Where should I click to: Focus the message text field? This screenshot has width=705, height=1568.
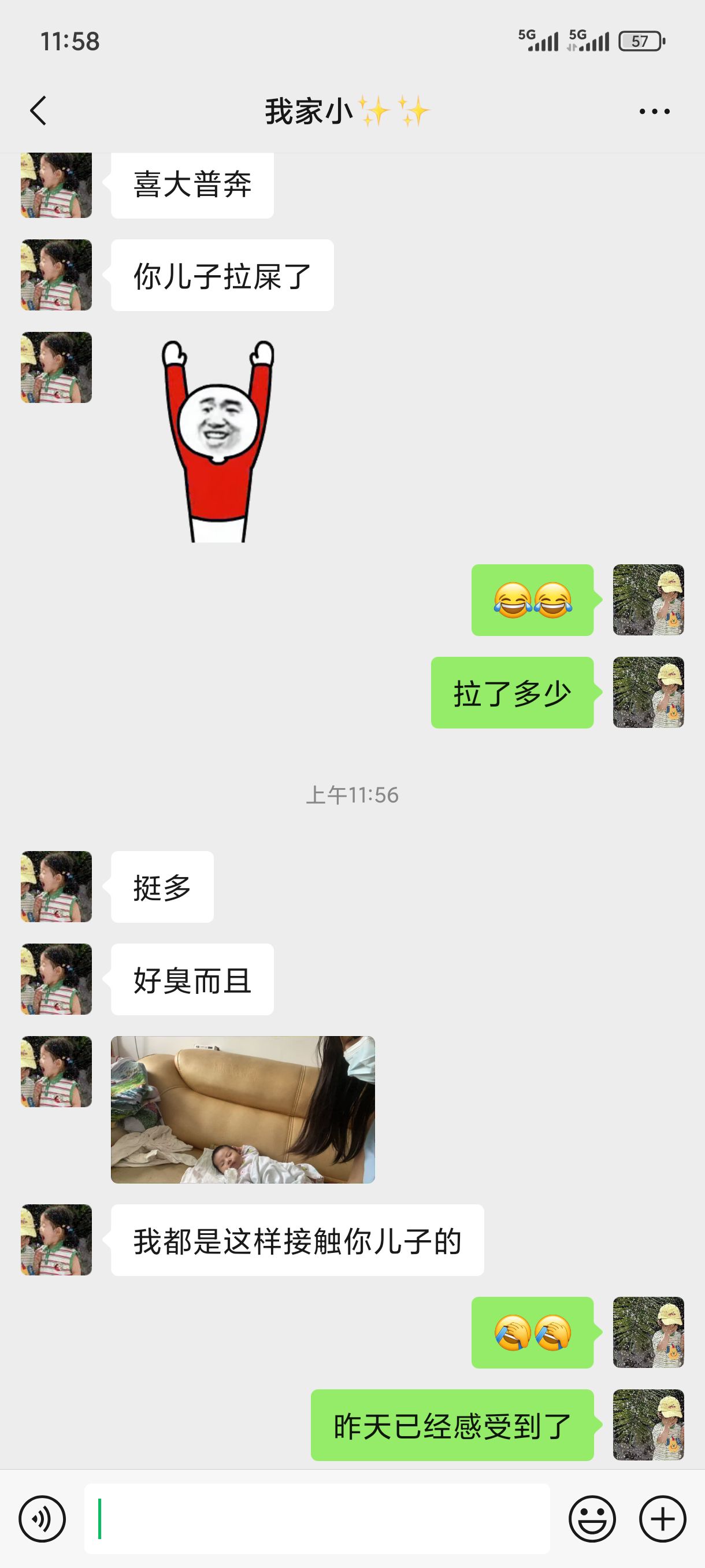coord(316,1519)
